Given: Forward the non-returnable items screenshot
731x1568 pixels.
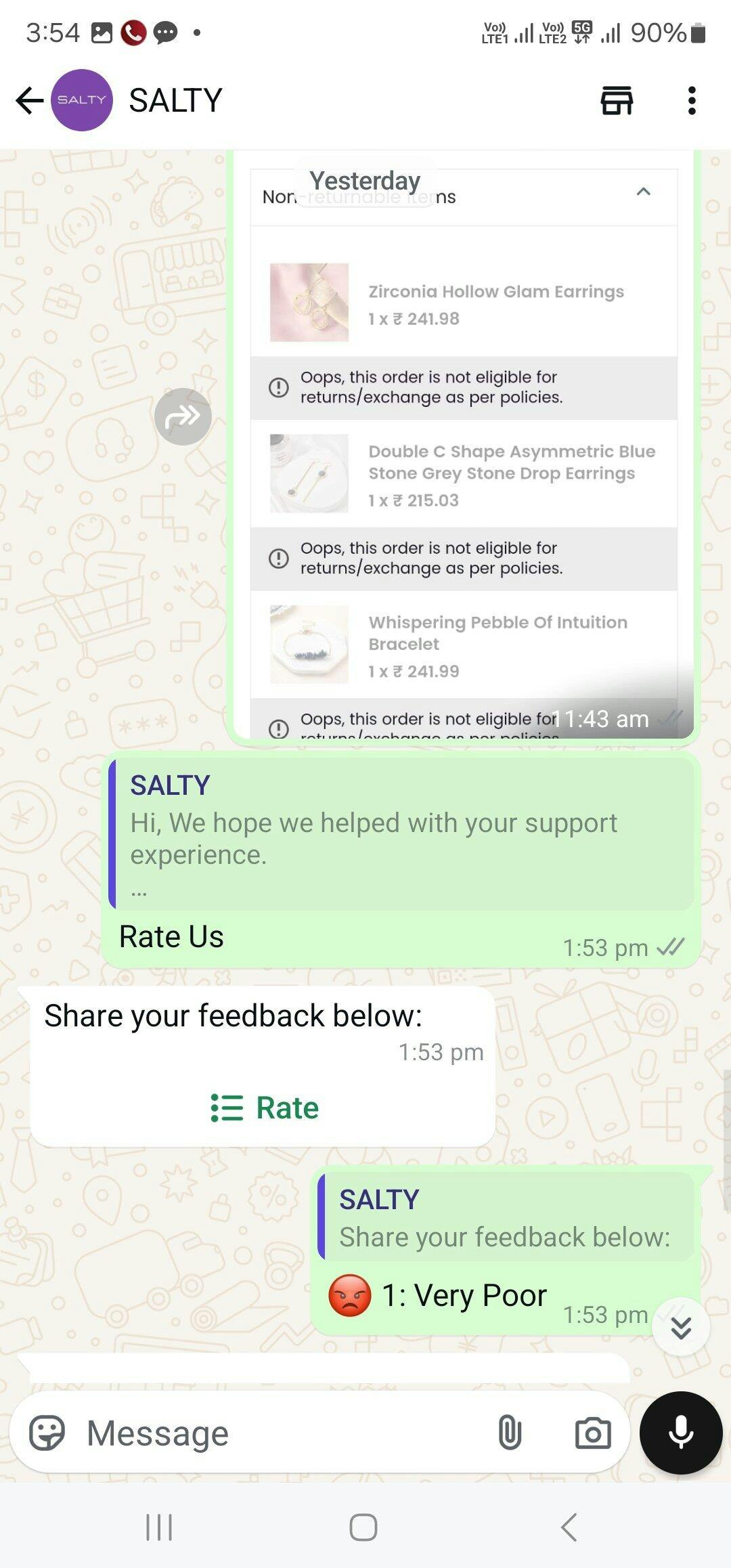Looking at the screenshot, I should point(183,416).
